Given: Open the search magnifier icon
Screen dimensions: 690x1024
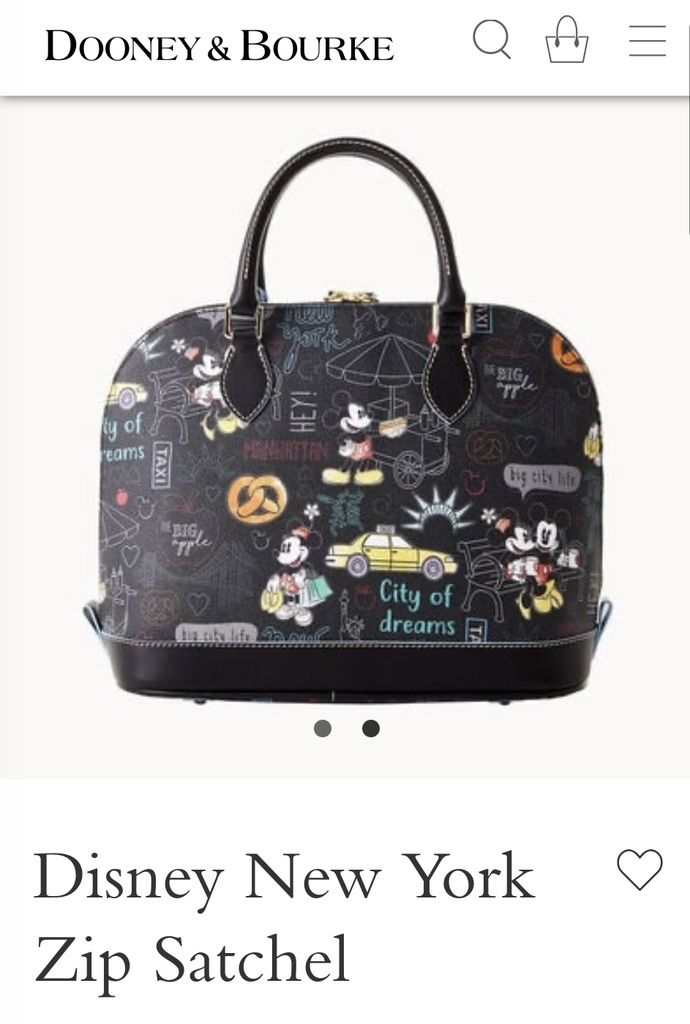Looking at the screenshot, I should [x=491, y=41].
